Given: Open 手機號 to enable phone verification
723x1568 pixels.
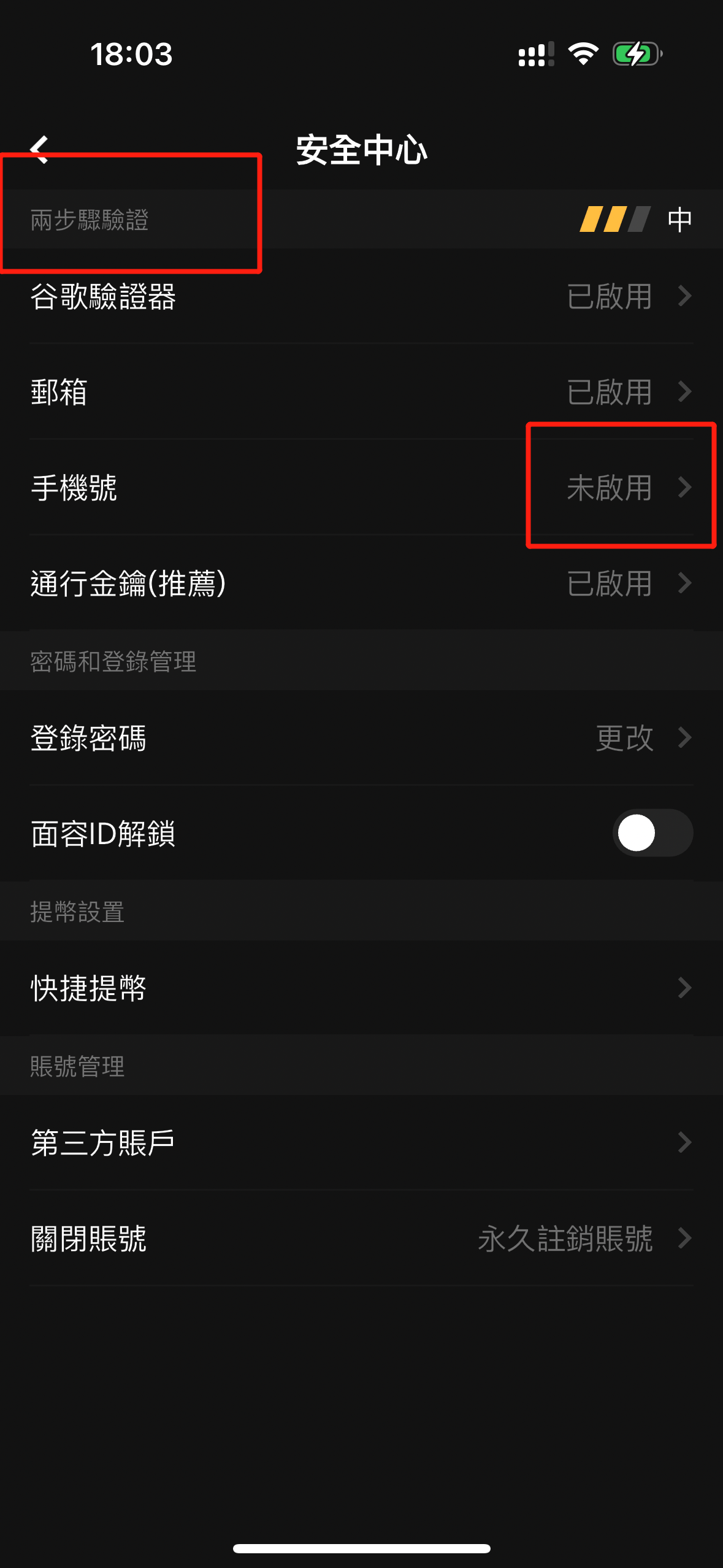Looking at the screenshot, I should [361, 488].
